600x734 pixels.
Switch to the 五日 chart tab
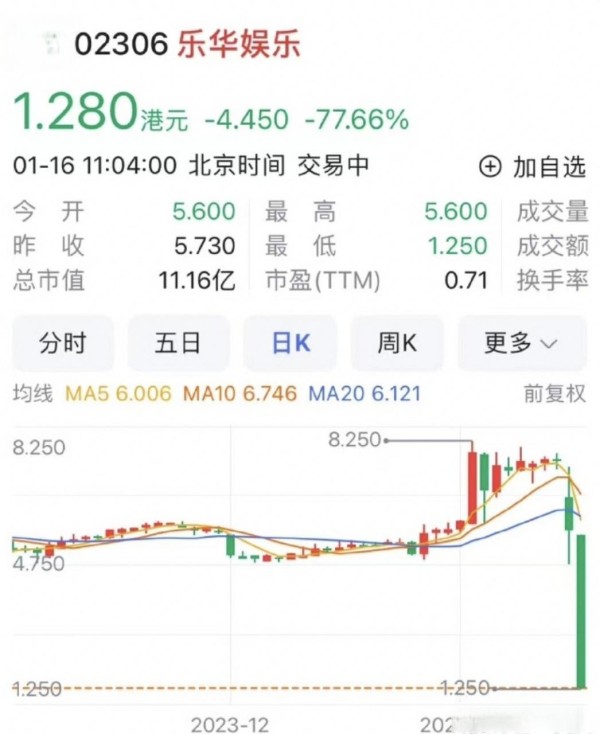(x=177, y=343)
